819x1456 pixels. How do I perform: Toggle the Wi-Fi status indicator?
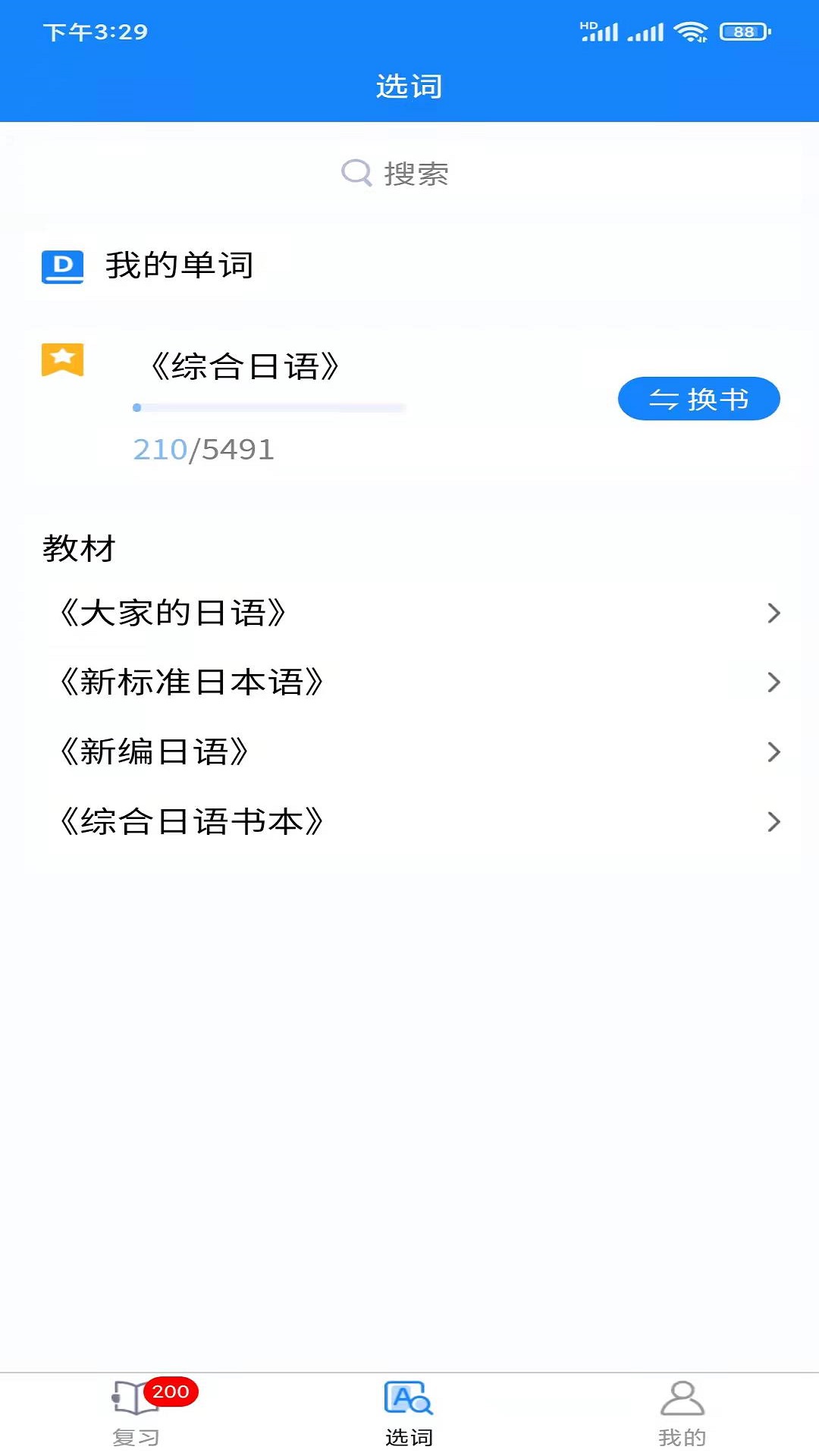691,32
